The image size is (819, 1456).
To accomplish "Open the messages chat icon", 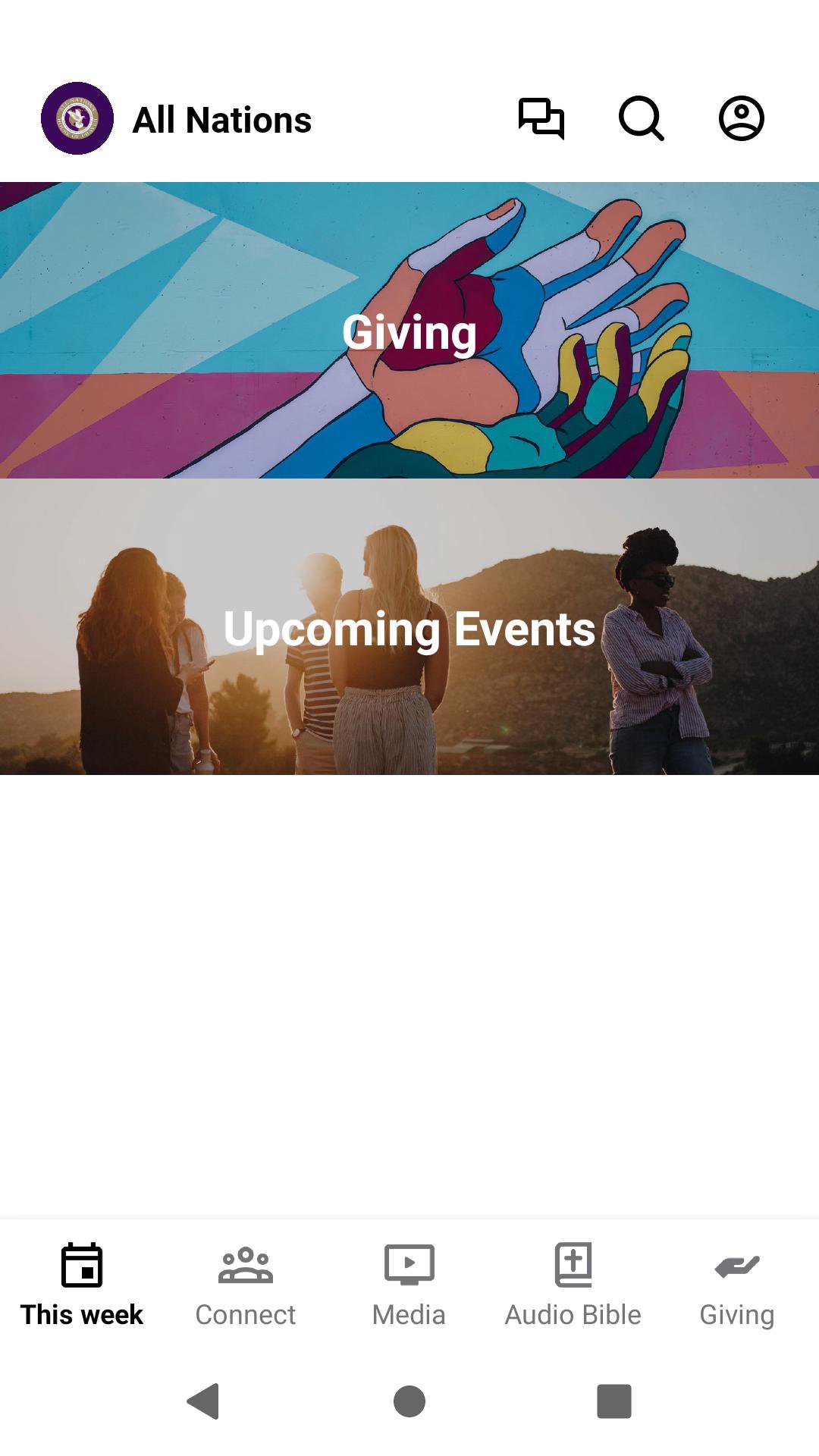I will point(541,118).
